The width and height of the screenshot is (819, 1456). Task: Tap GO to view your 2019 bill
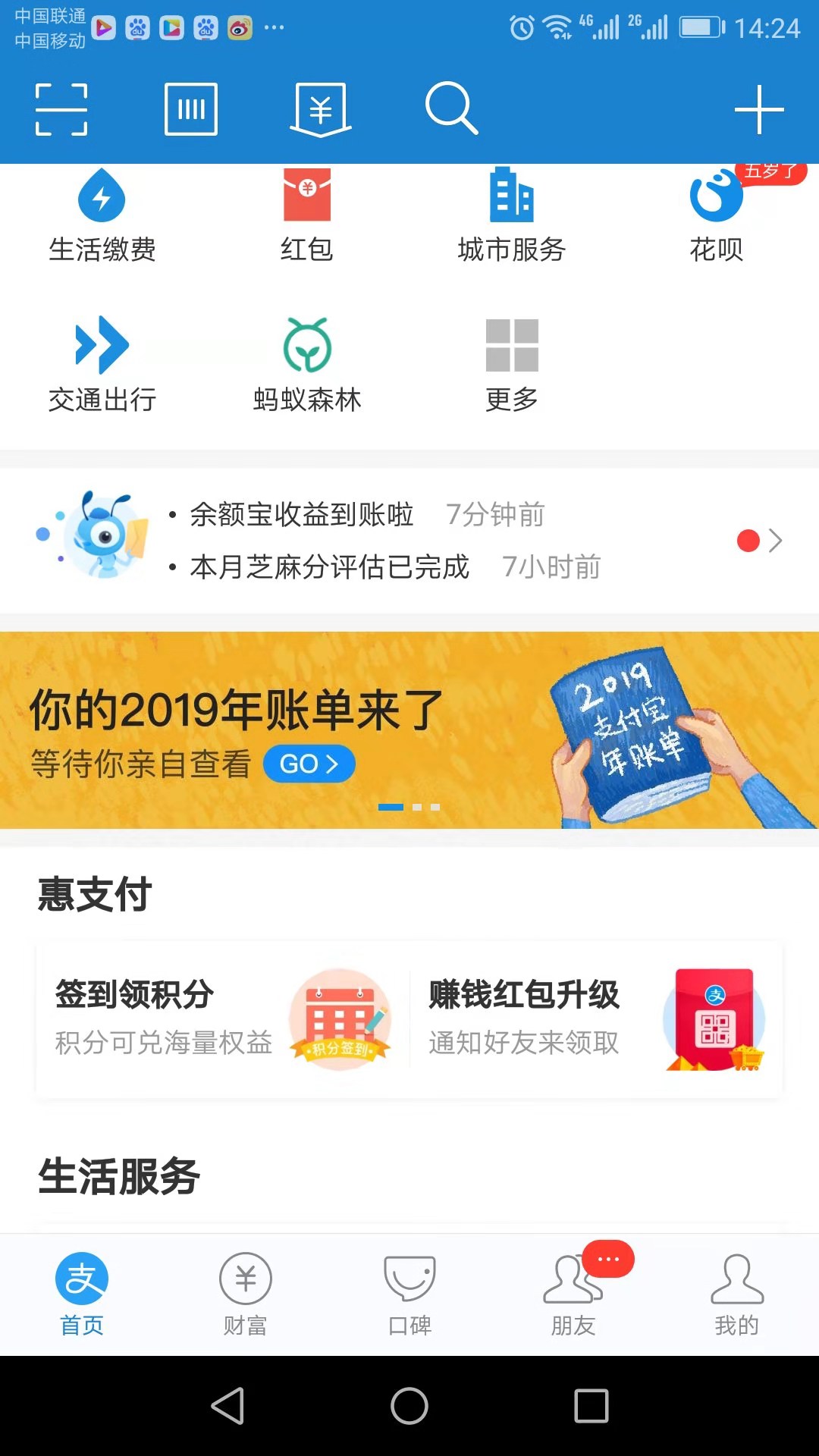pos(308,764)
